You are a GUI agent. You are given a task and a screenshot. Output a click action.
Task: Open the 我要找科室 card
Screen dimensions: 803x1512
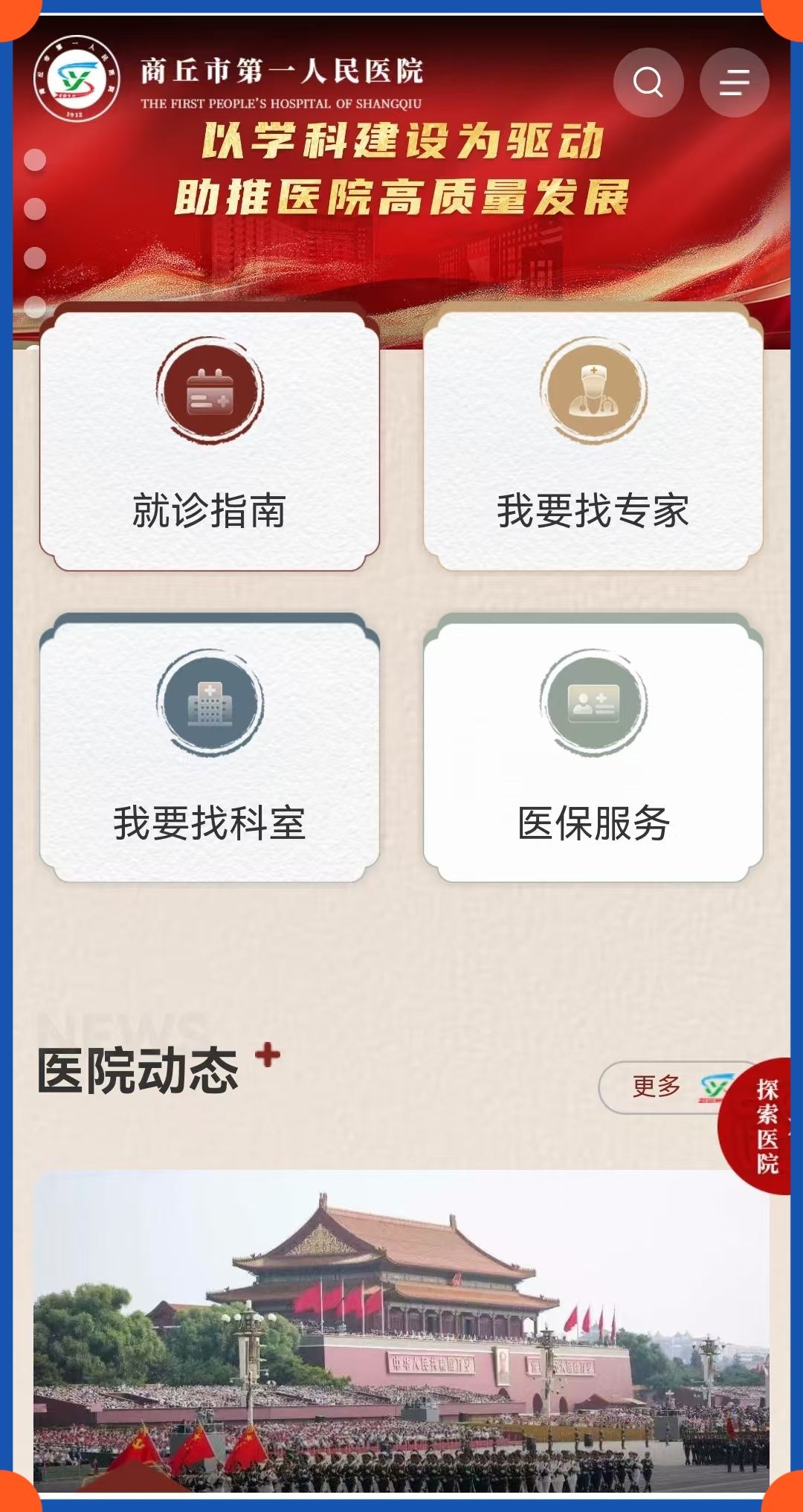[209, 751]
